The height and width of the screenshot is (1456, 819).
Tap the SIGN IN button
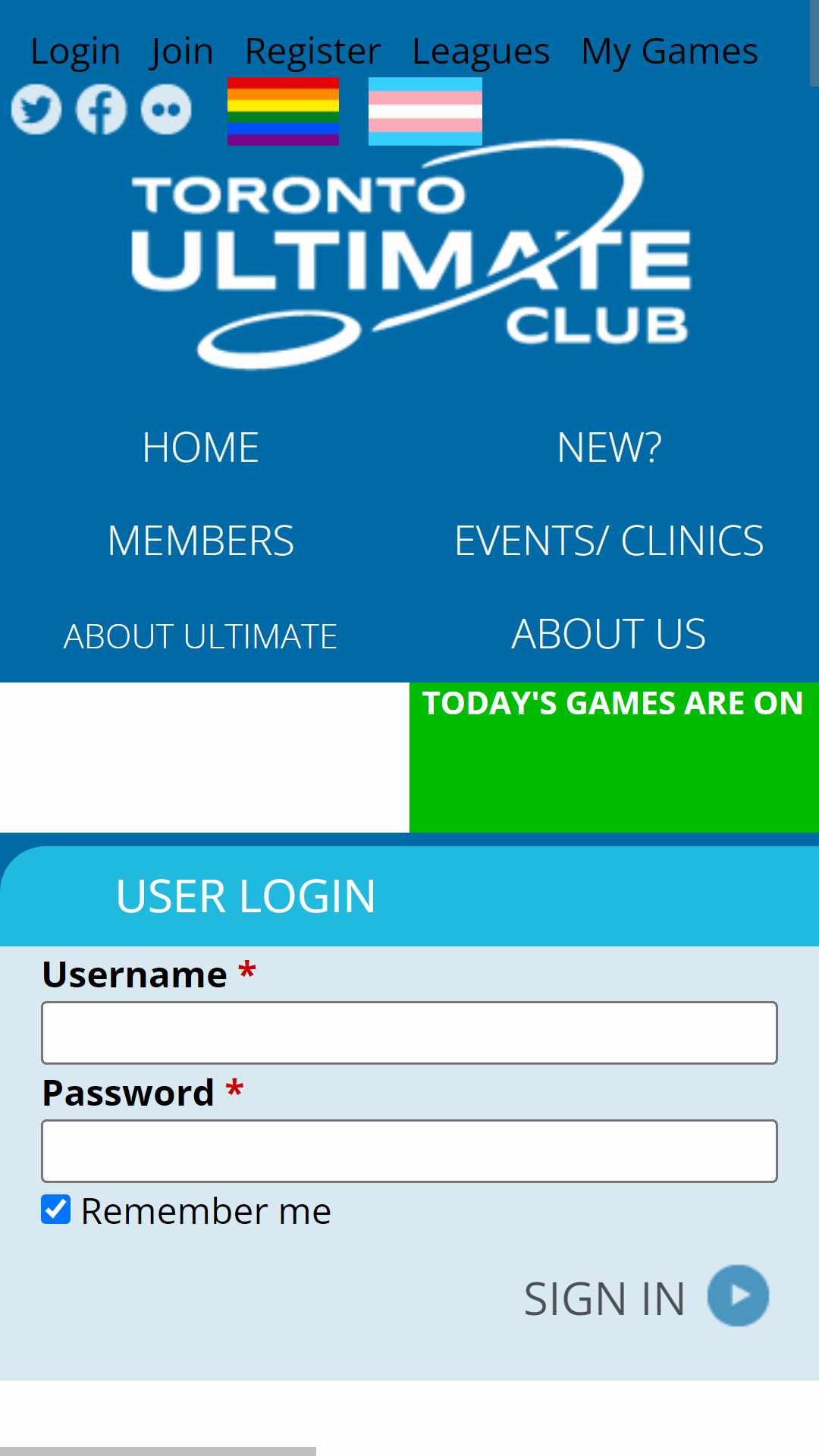646,1297
